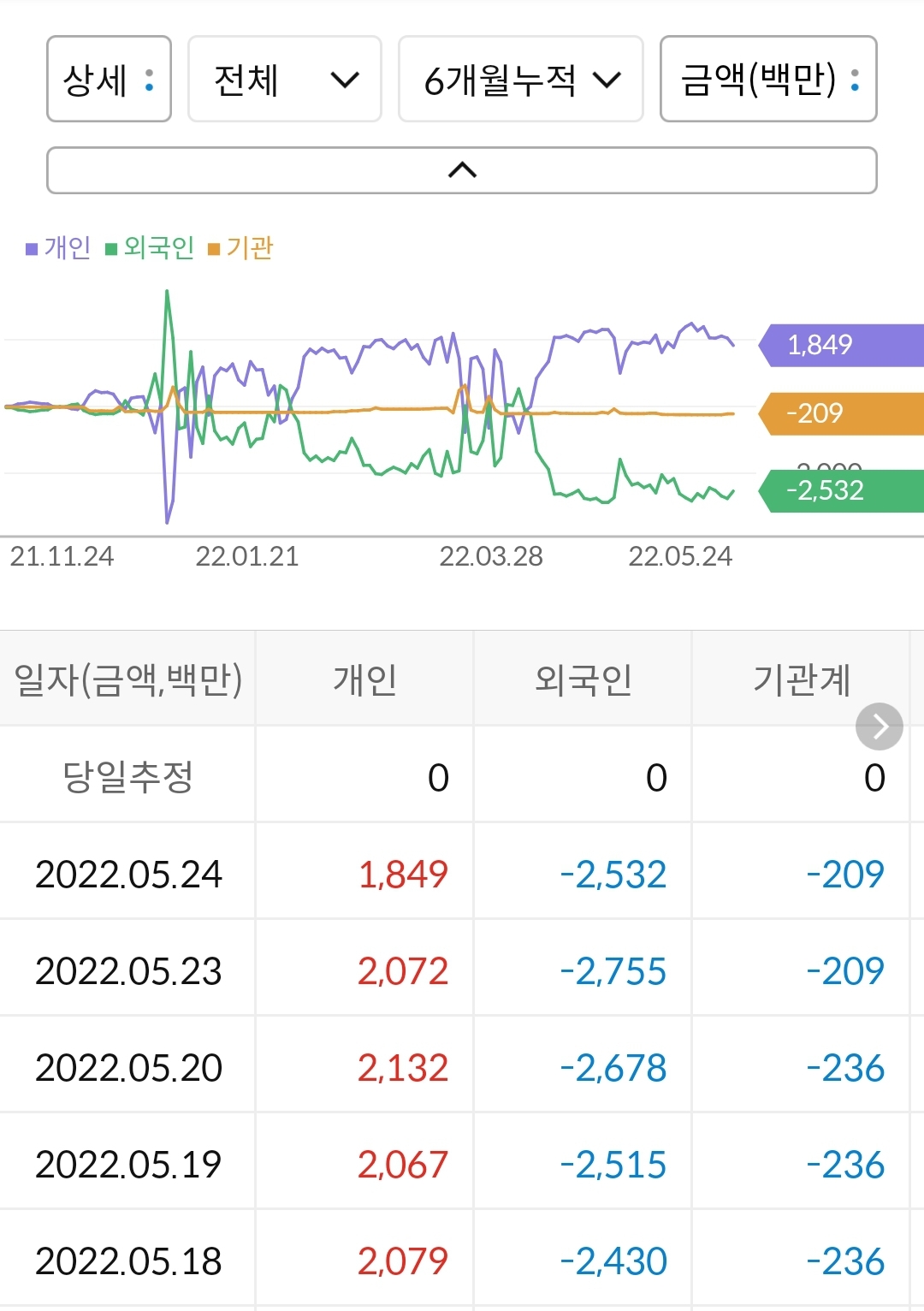Open the 전체 investor type dropdown

(x=284, y=78)
